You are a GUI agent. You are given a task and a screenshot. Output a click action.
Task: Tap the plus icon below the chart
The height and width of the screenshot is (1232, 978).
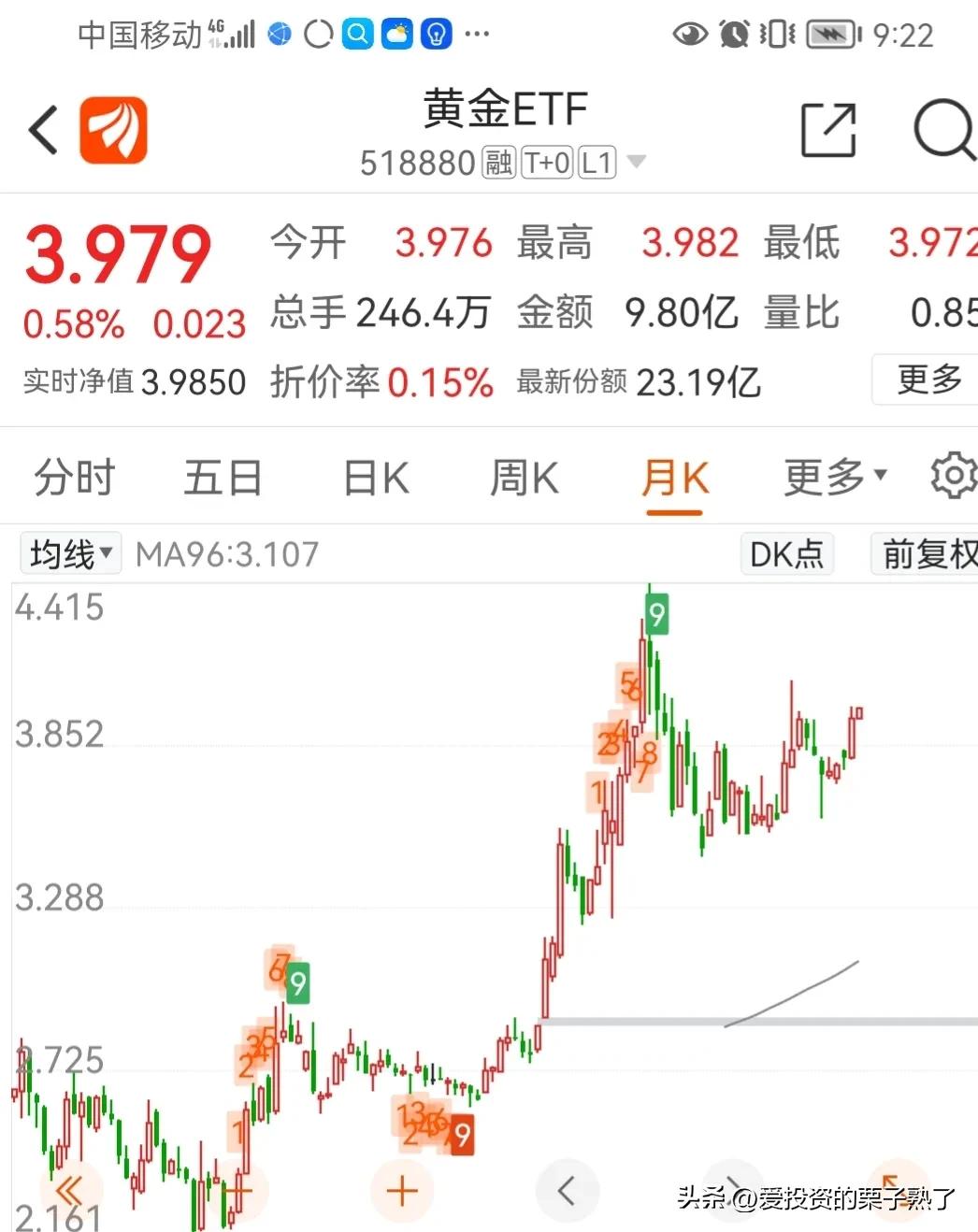tap(401, 1191)
